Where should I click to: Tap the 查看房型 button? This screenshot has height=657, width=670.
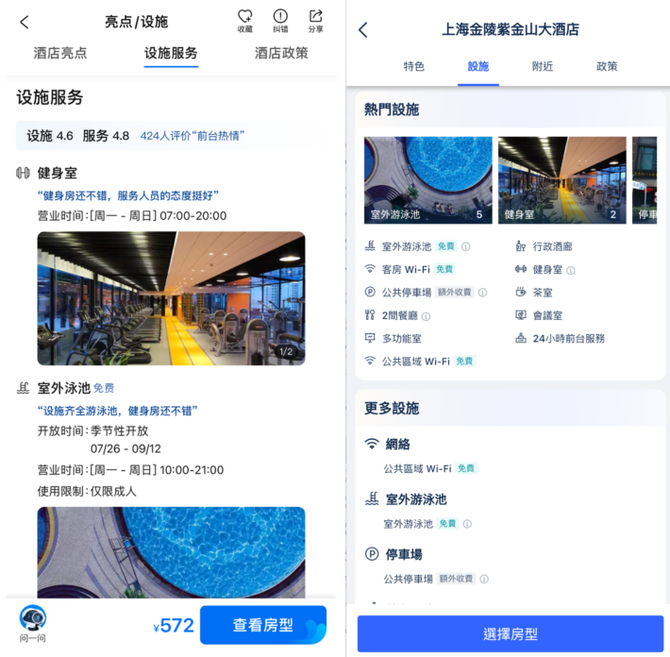pos(263,625)
